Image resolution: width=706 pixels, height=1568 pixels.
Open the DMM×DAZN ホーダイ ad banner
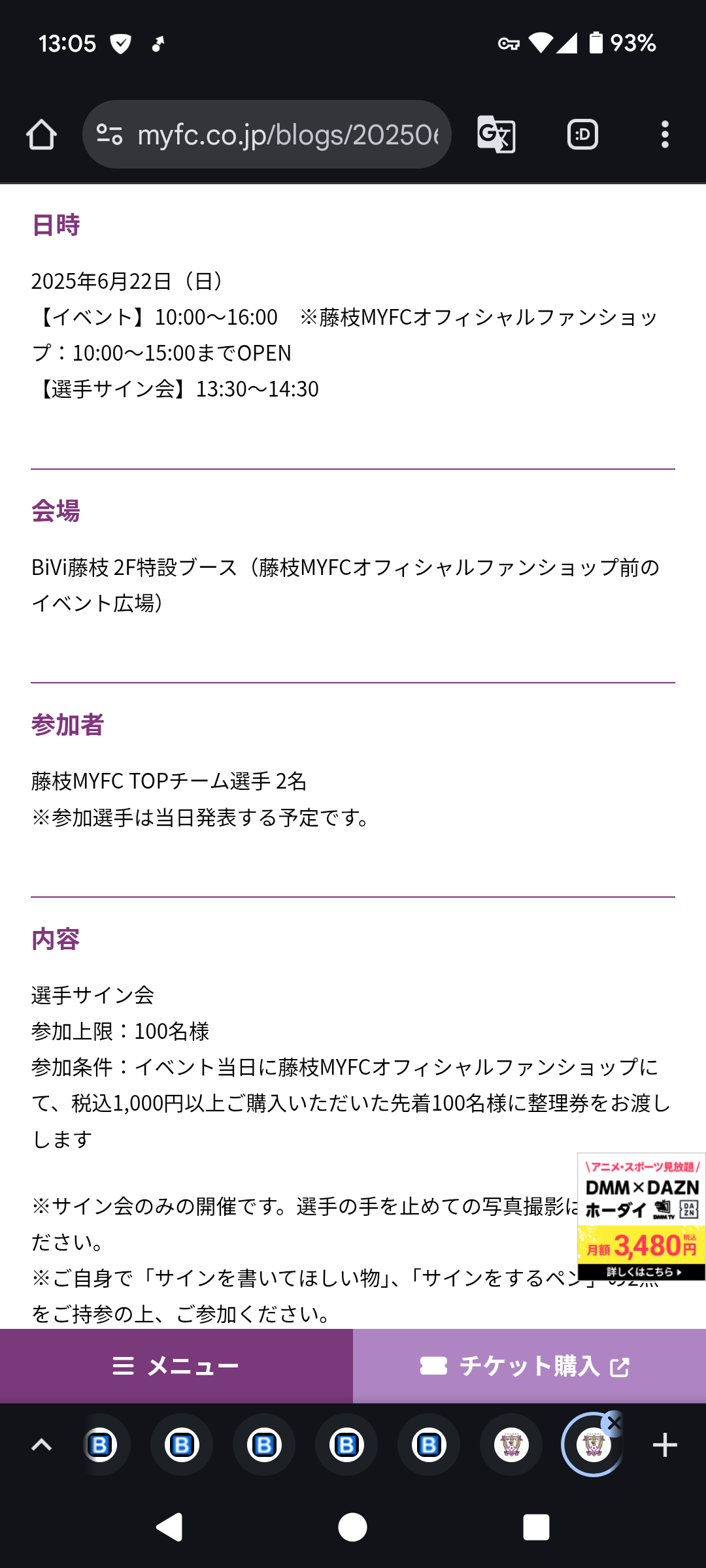[641, 1217]
